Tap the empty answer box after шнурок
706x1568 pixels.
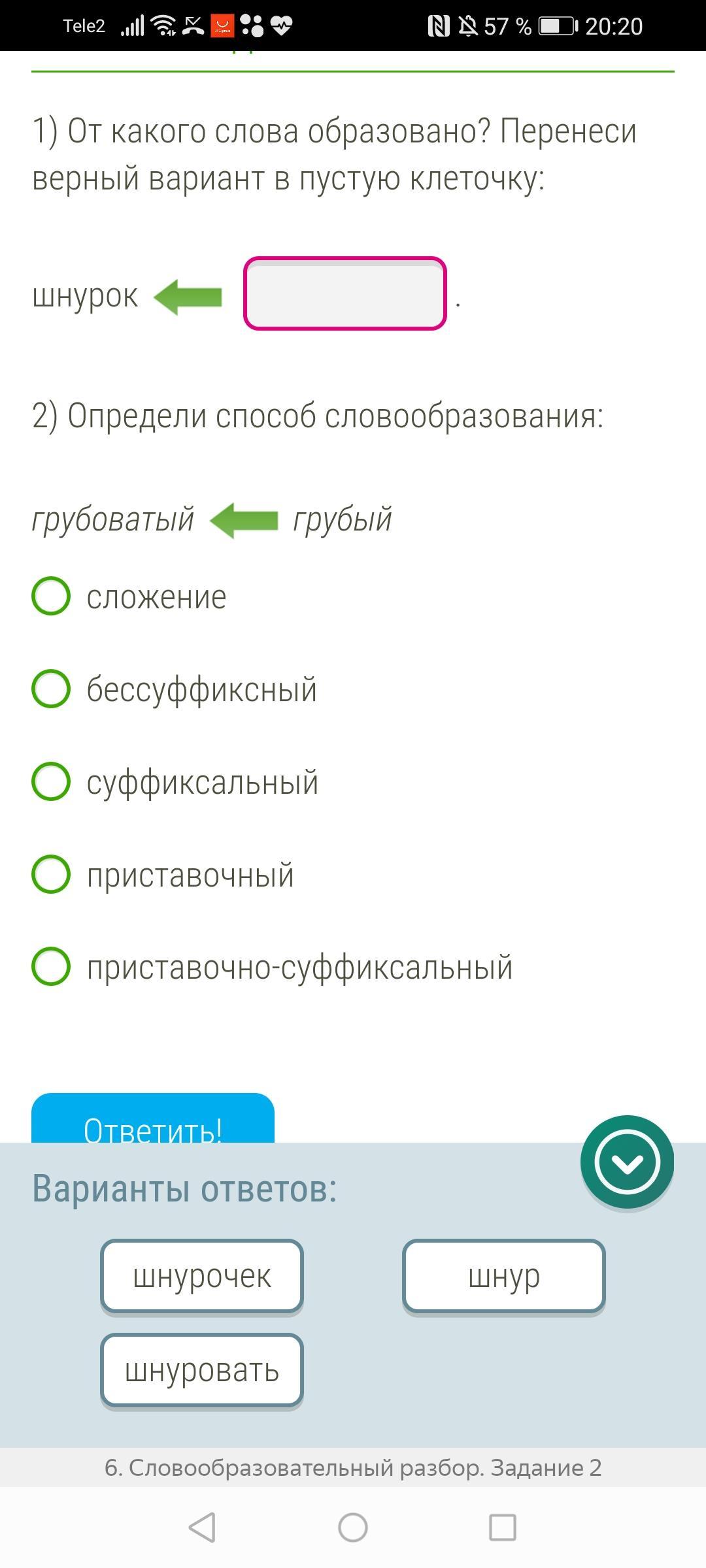click(x=345, y=293)
